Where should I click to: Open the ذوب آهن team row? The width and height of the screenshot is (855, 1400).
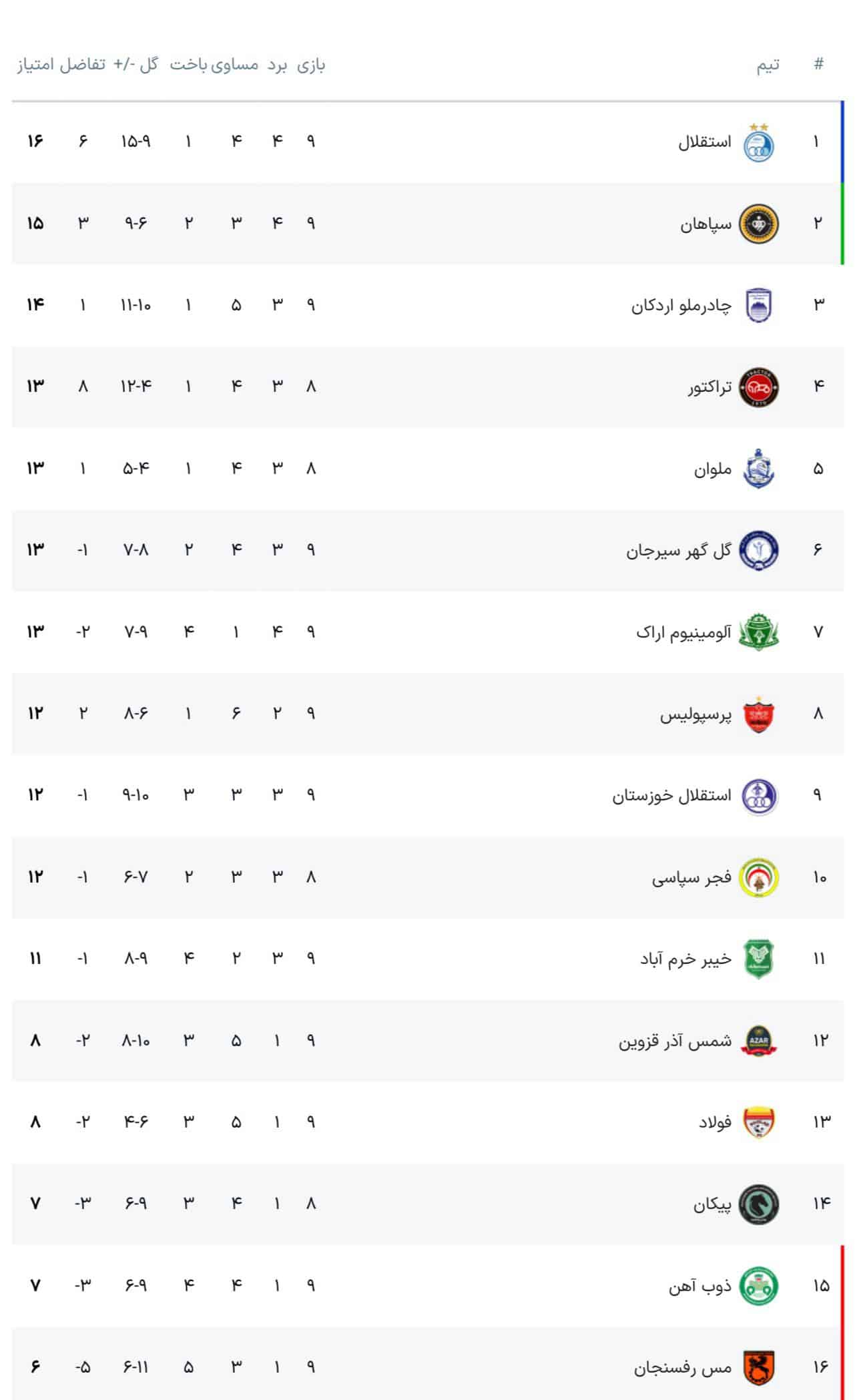tap(699, 1286)
